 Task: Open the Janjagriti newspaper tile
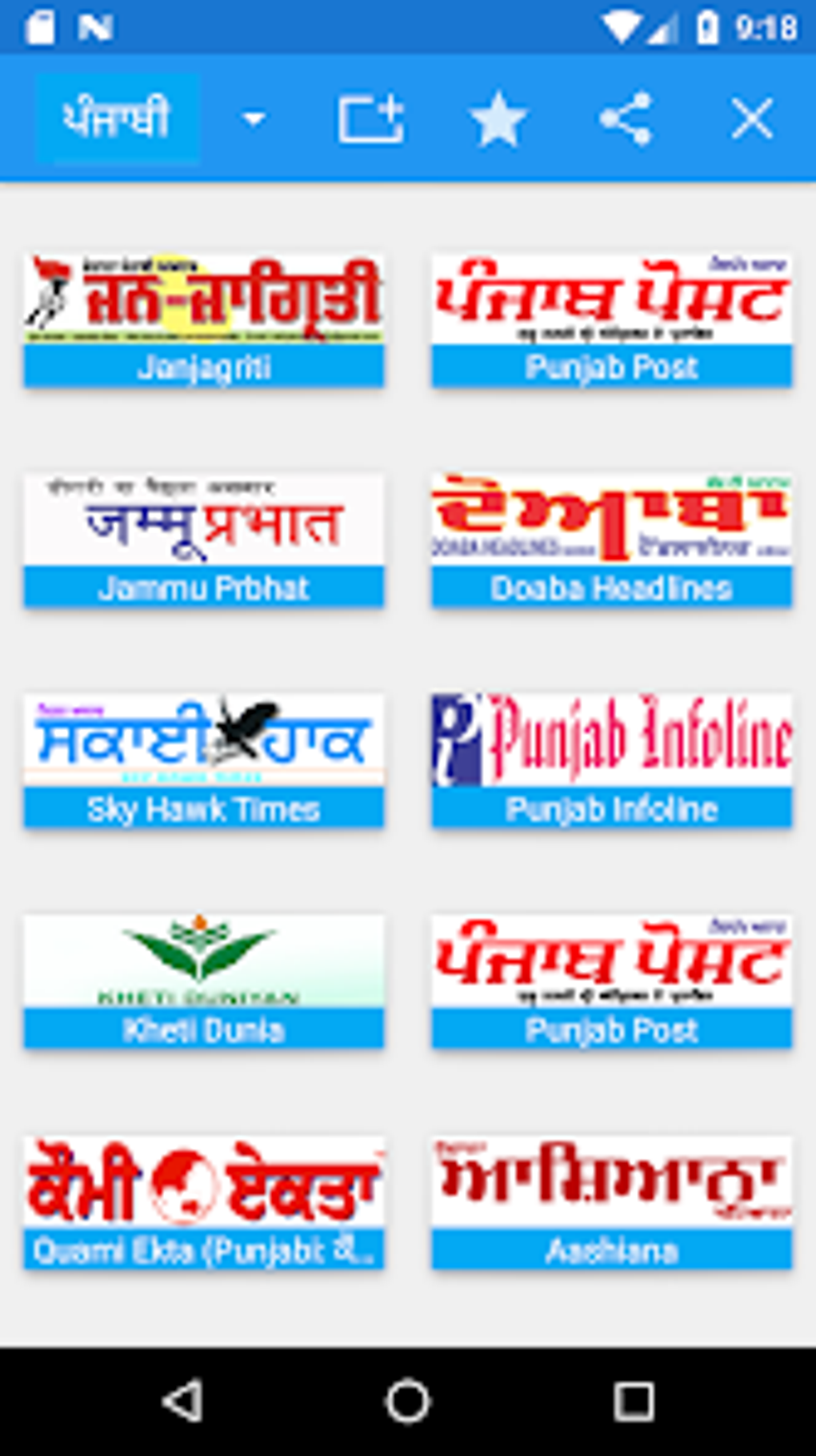tap(204, 321)
